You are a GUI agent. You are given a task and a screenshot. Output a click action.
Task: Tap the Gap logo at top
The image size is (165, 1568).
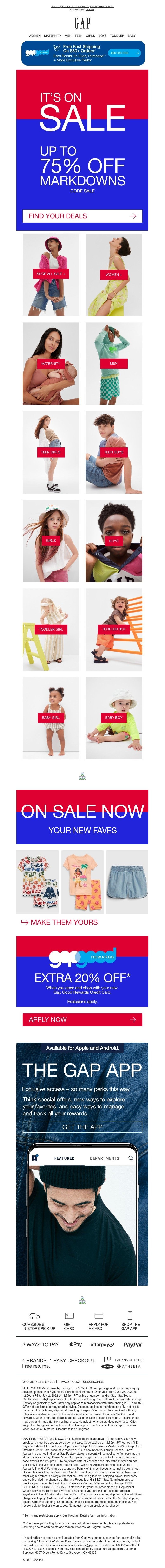click(x=82, y=22)
